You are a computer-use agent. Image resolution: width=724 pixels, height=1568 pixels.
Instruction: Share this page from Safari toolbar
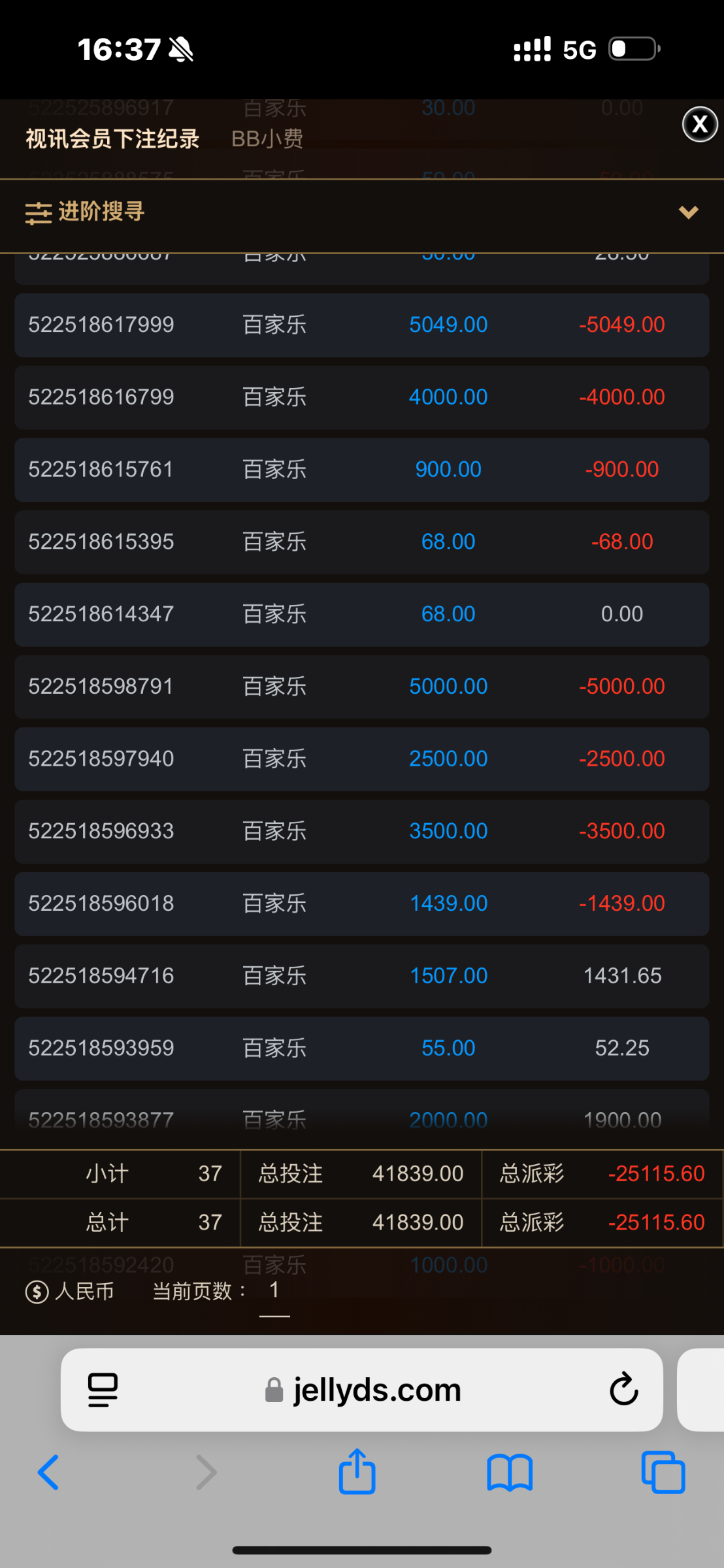point(357,1472)
